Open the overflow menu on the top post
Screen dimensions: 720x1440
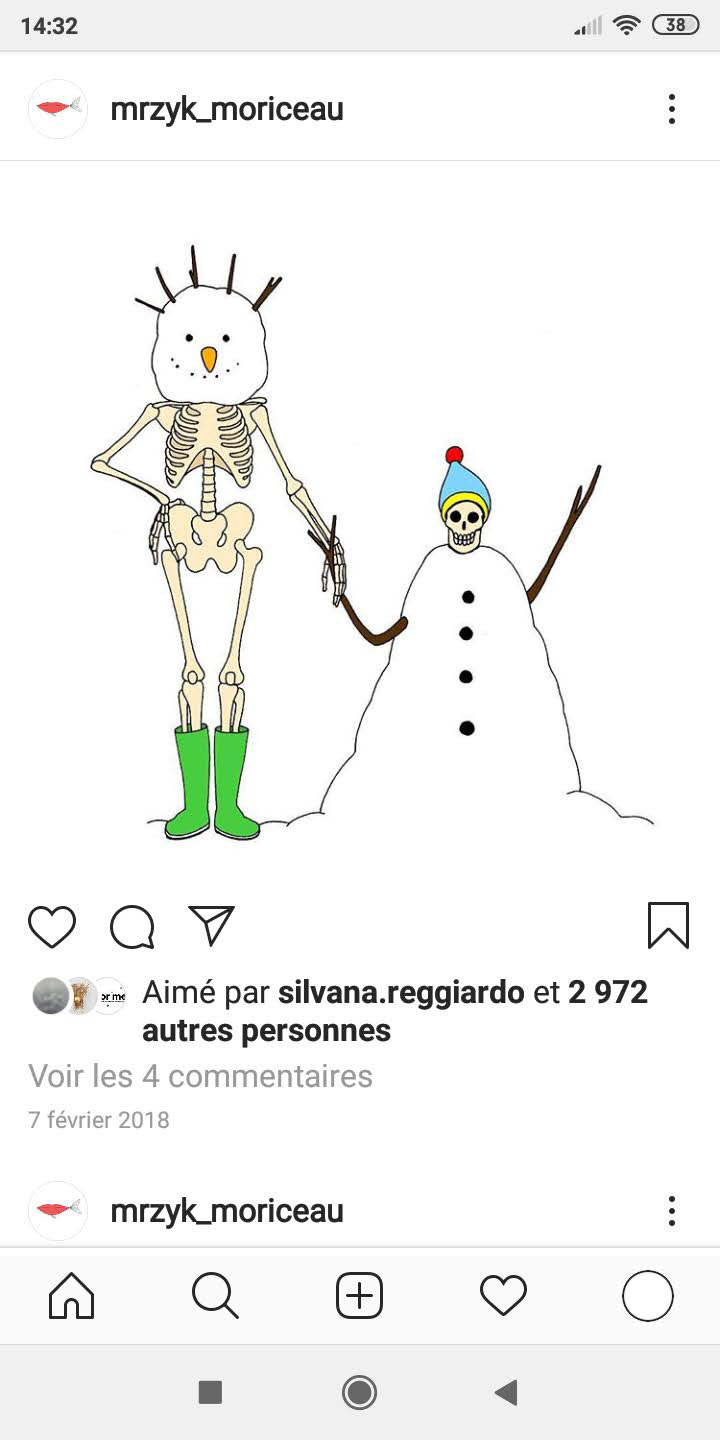[x=671, y=109]
